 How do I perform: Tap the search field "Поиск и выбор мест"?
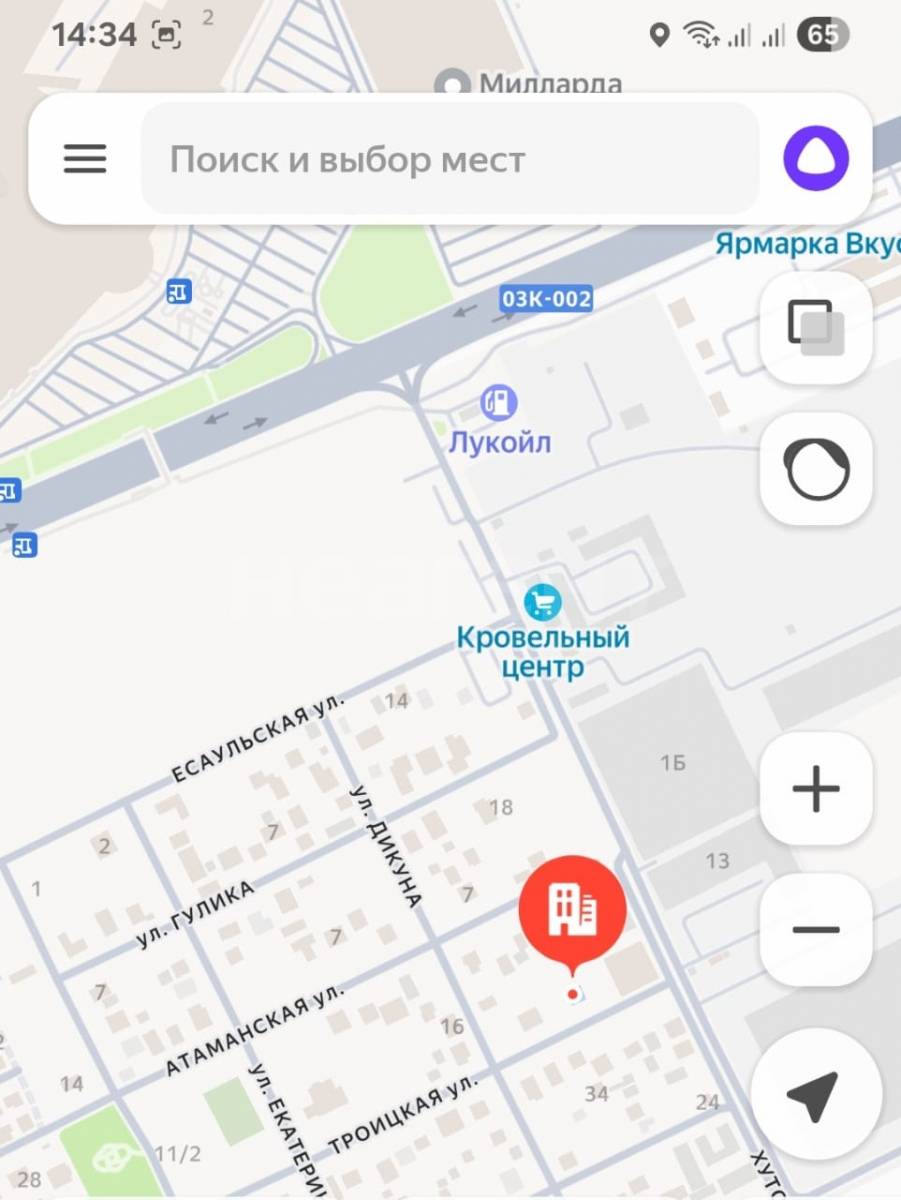[x=450, y=158]
